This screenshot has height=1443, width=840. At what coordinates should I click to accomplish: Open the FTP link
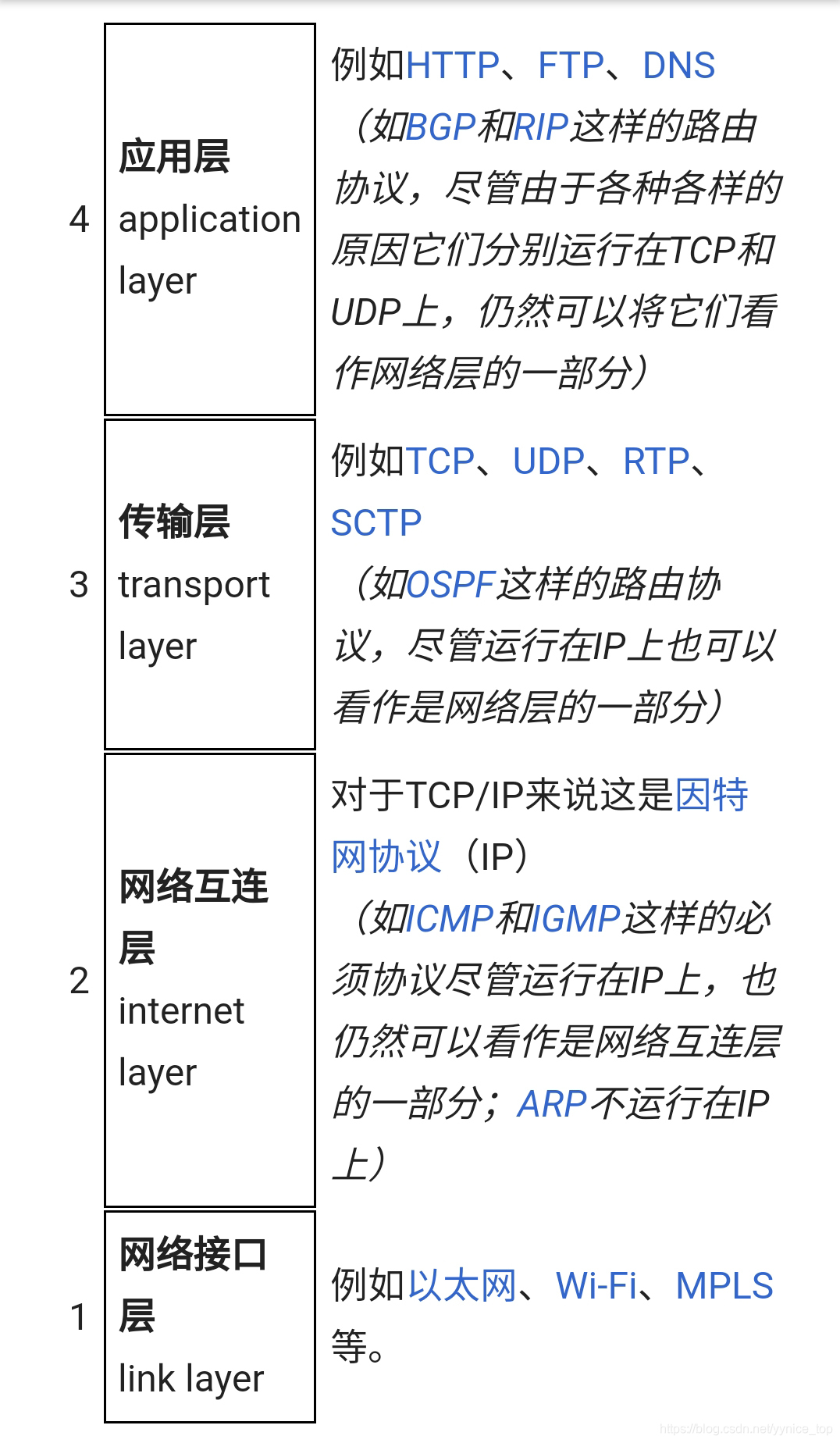coord(571,66)
